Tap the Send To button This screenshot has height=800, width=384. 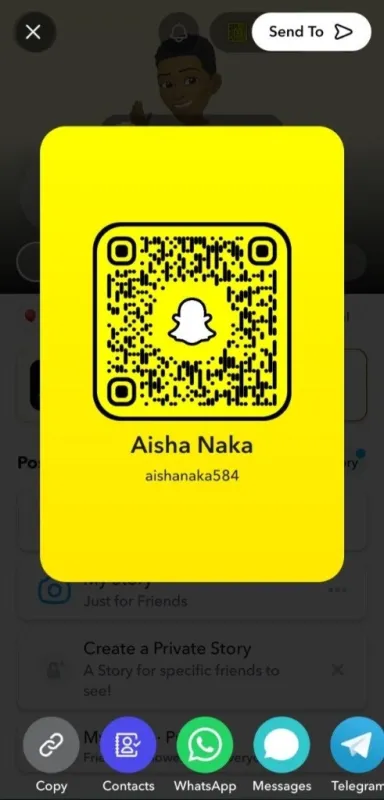click(x=311, y=32)
